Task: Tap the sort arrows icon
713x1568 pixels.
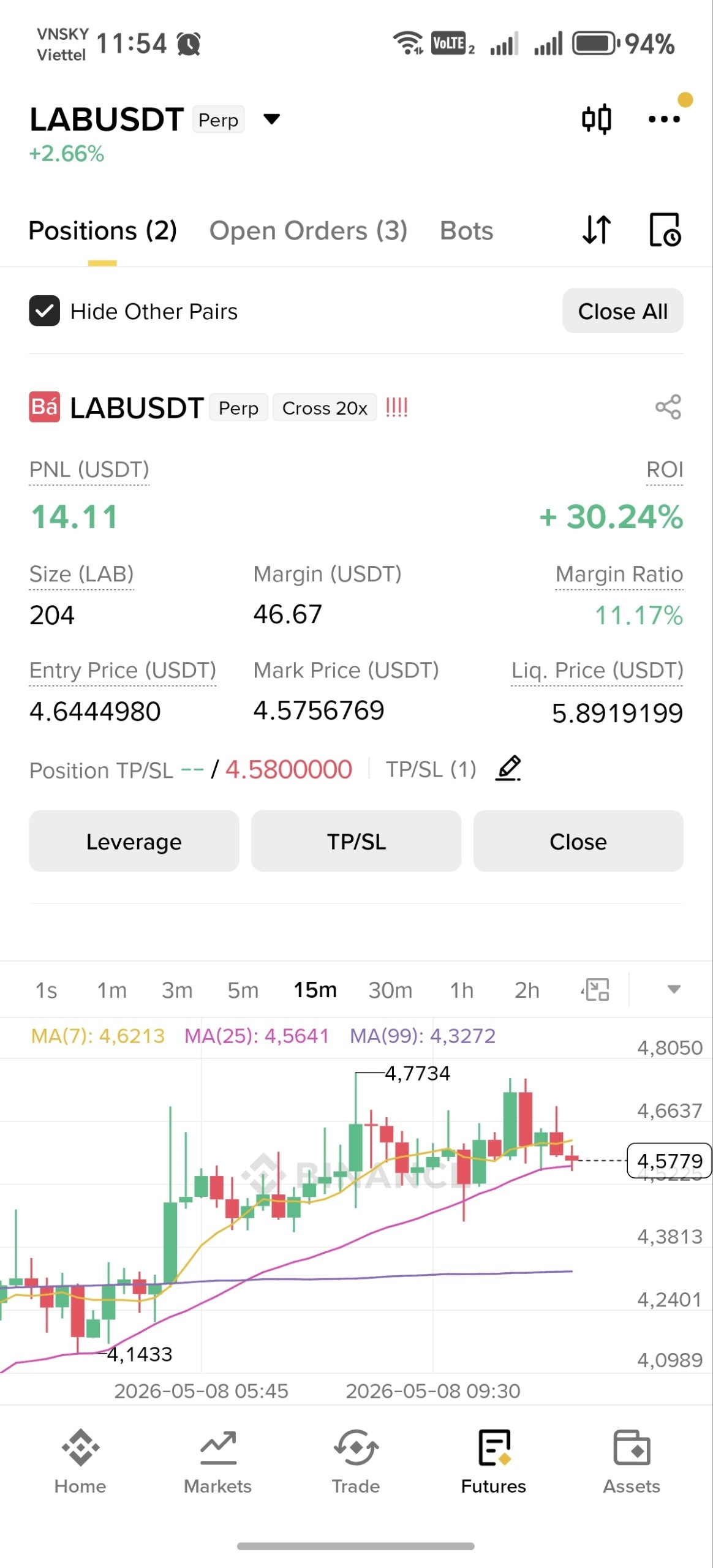Action: (x=596, y=230)
